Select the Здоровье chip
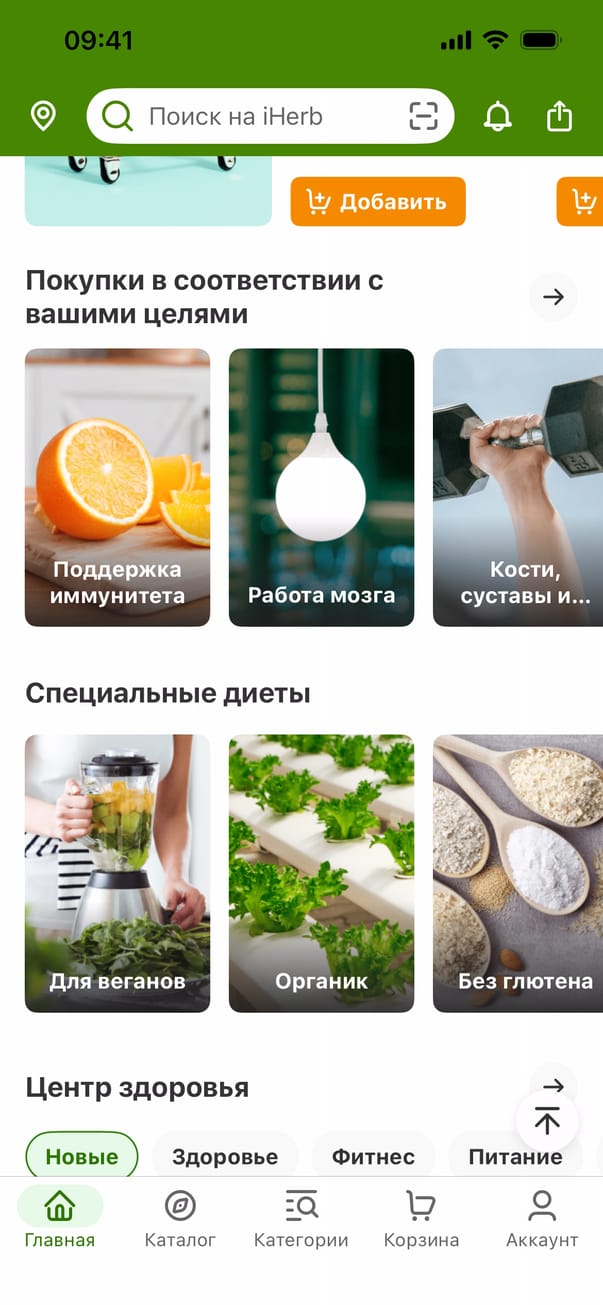 225,1157
